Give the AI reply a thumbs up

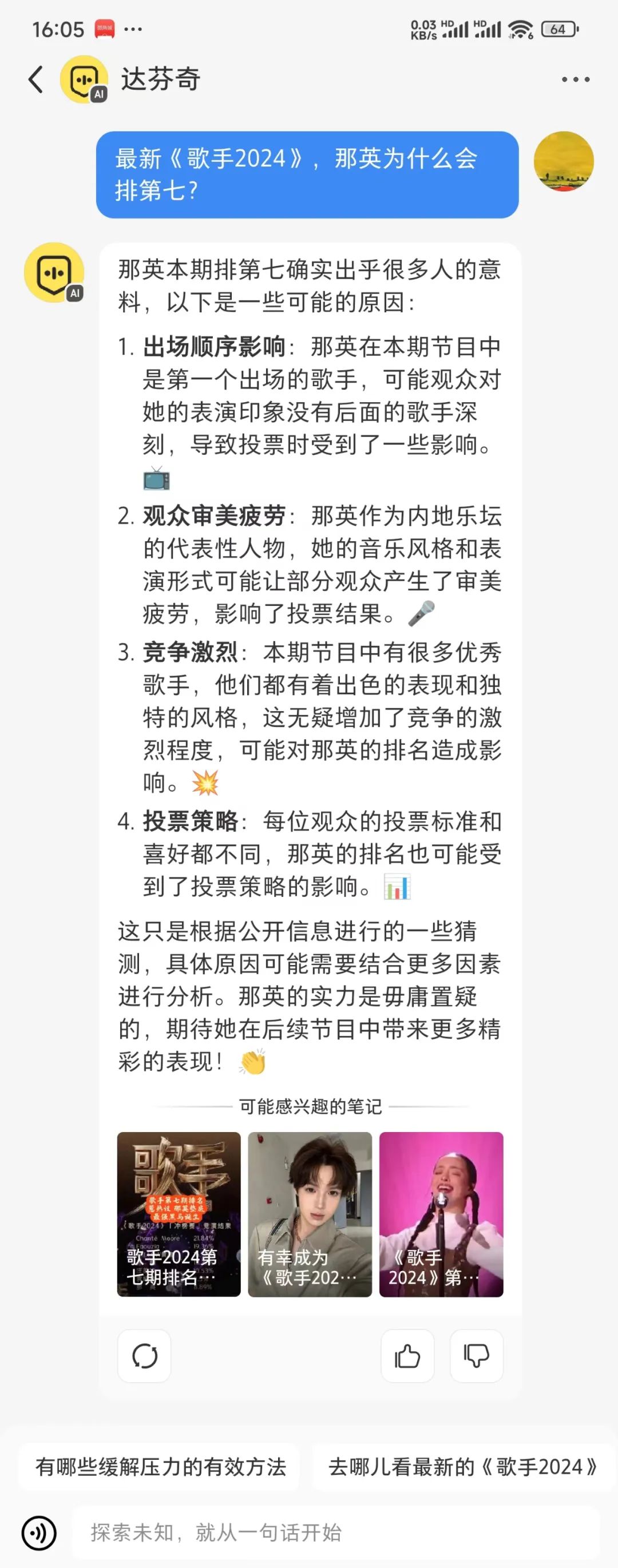pos(408,1356)
